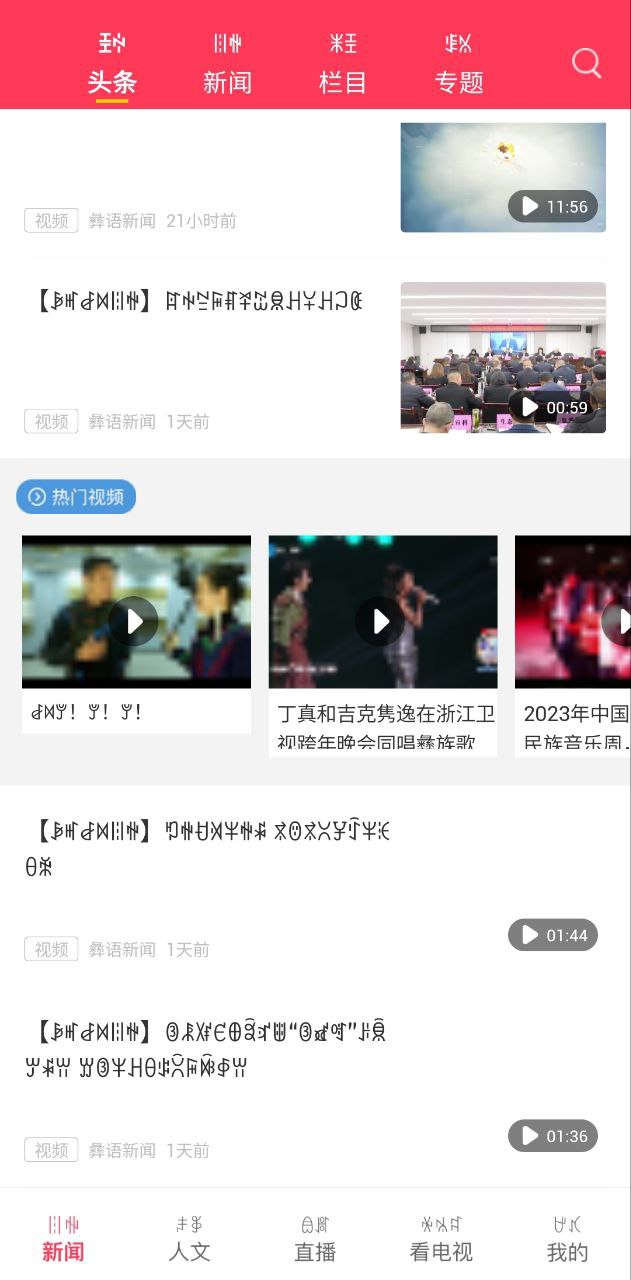This screenshot has width=631, height=1280.
Task: Open the search icon in the header
Action: (x=586, y=63)
